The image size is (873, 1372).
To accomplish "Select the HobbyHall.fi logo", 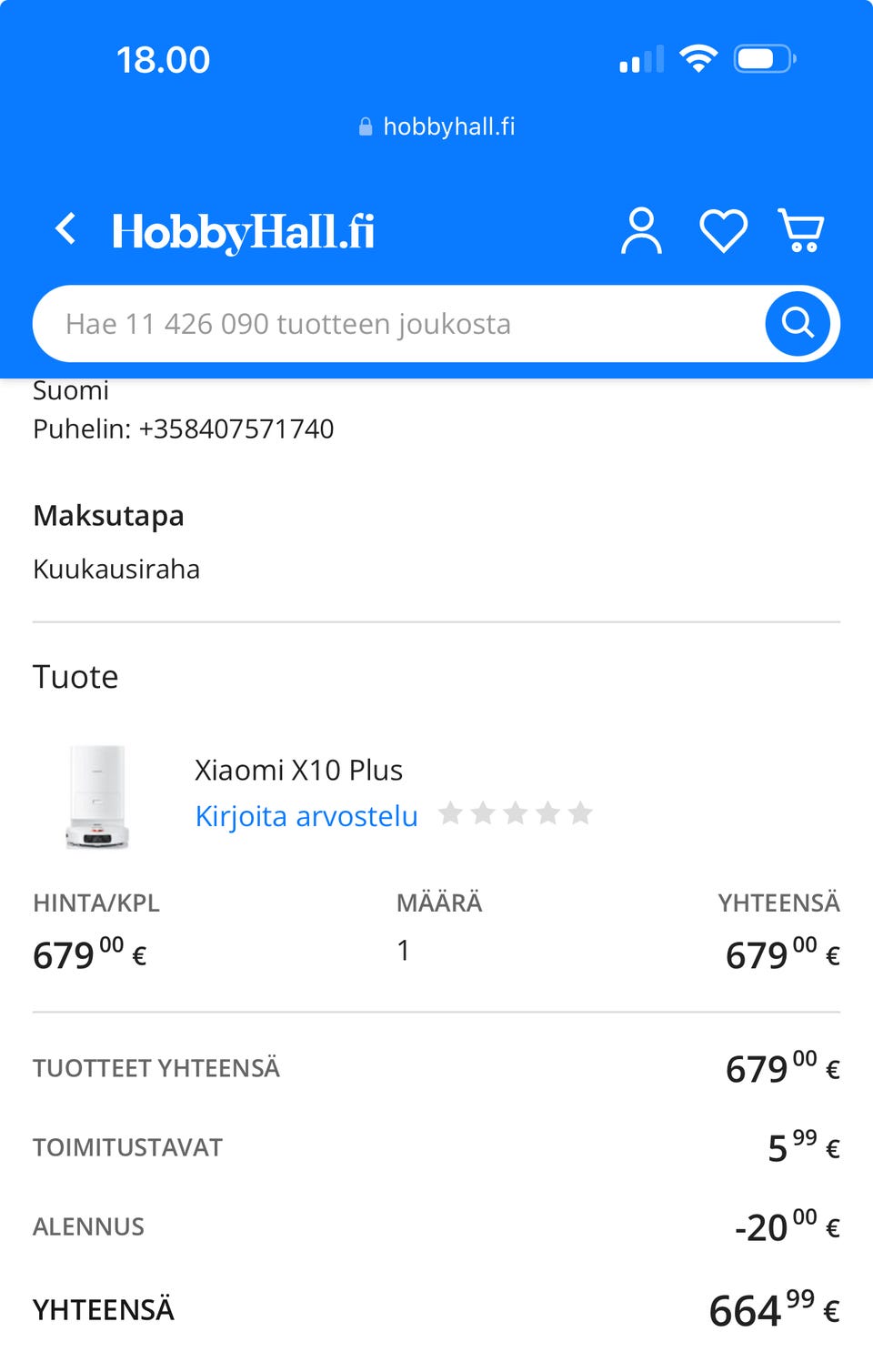I will (242, 229).
